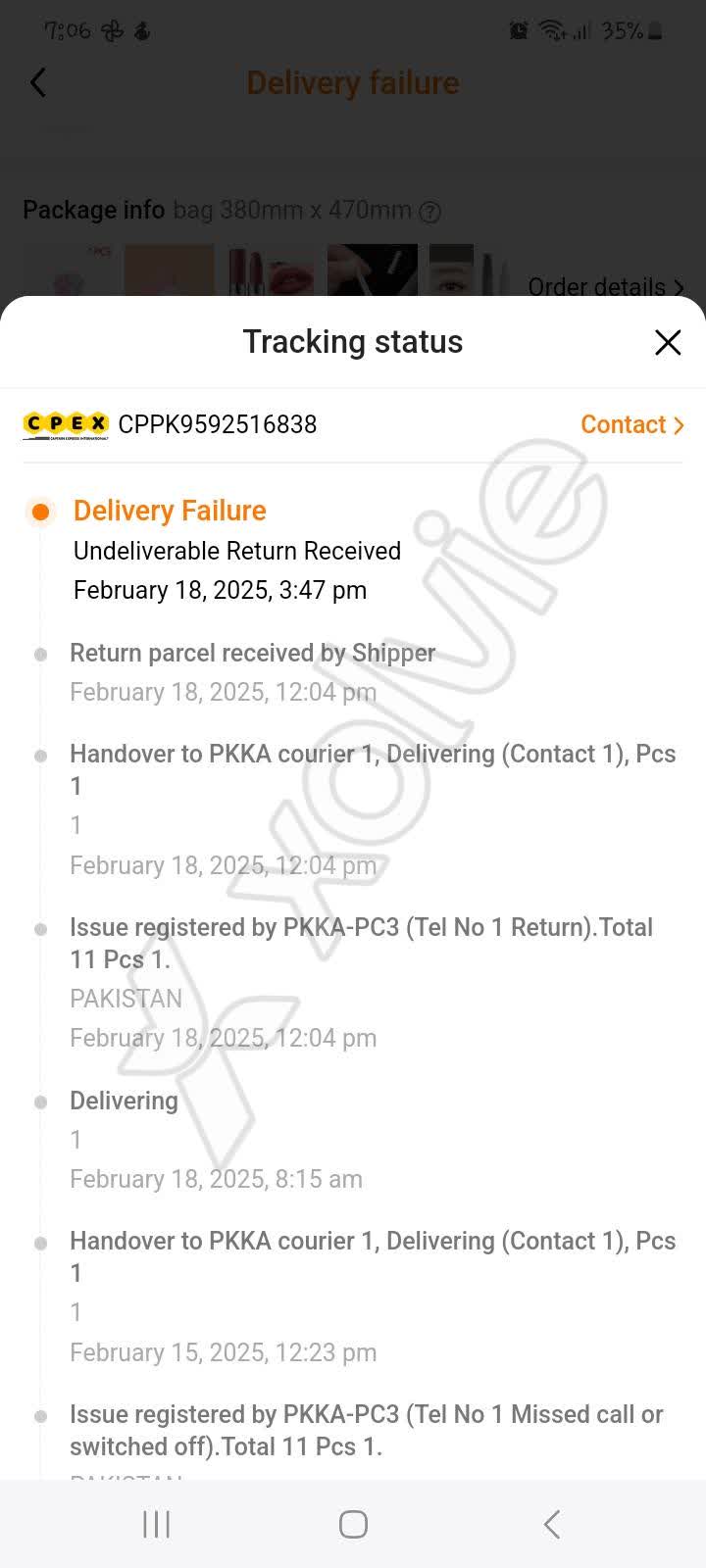Tap the help question mark beside package dimensions
This screenshot has height=1568, width=706.
tap(429, 212)
